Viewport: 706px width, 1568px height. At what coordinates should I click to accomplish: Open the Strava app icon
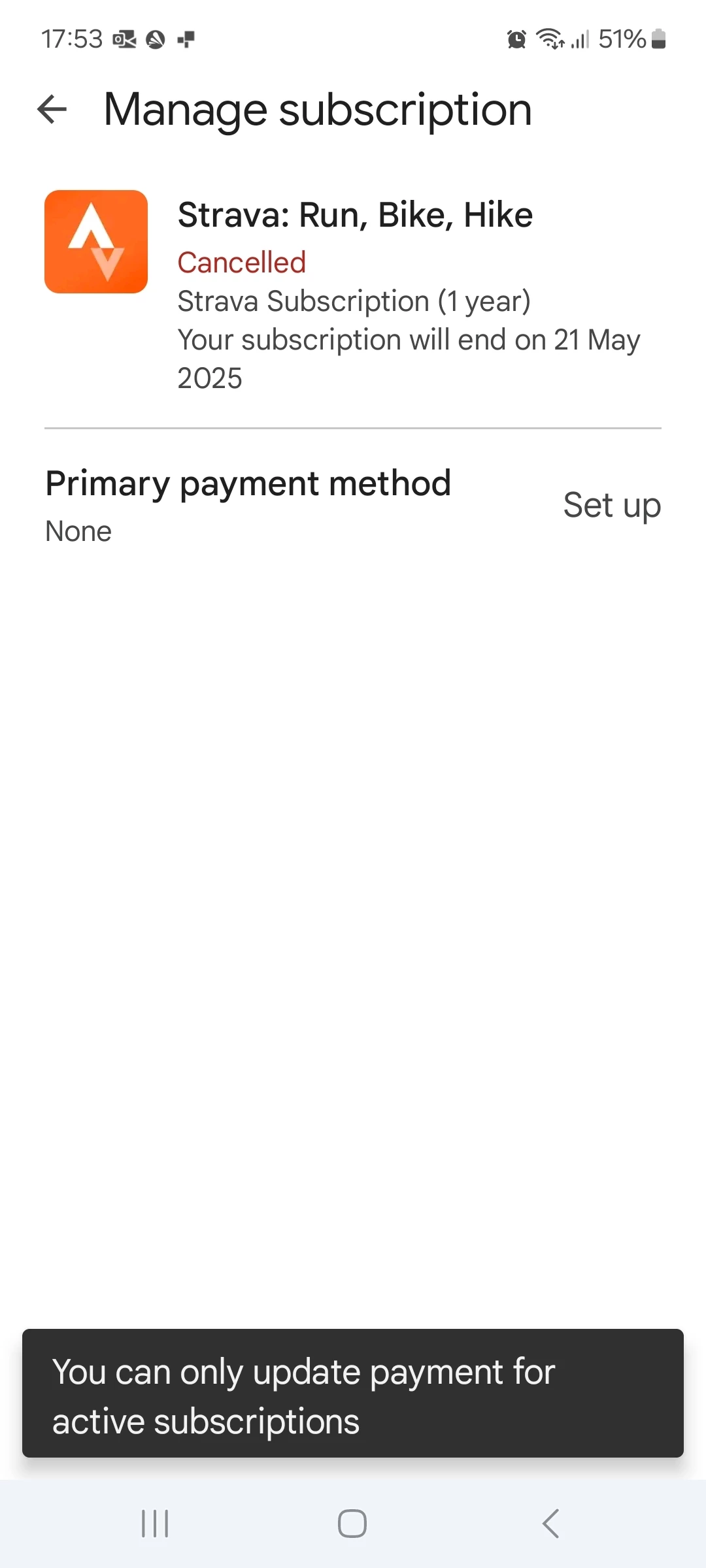pyautogui.click(x=96, y=242)
